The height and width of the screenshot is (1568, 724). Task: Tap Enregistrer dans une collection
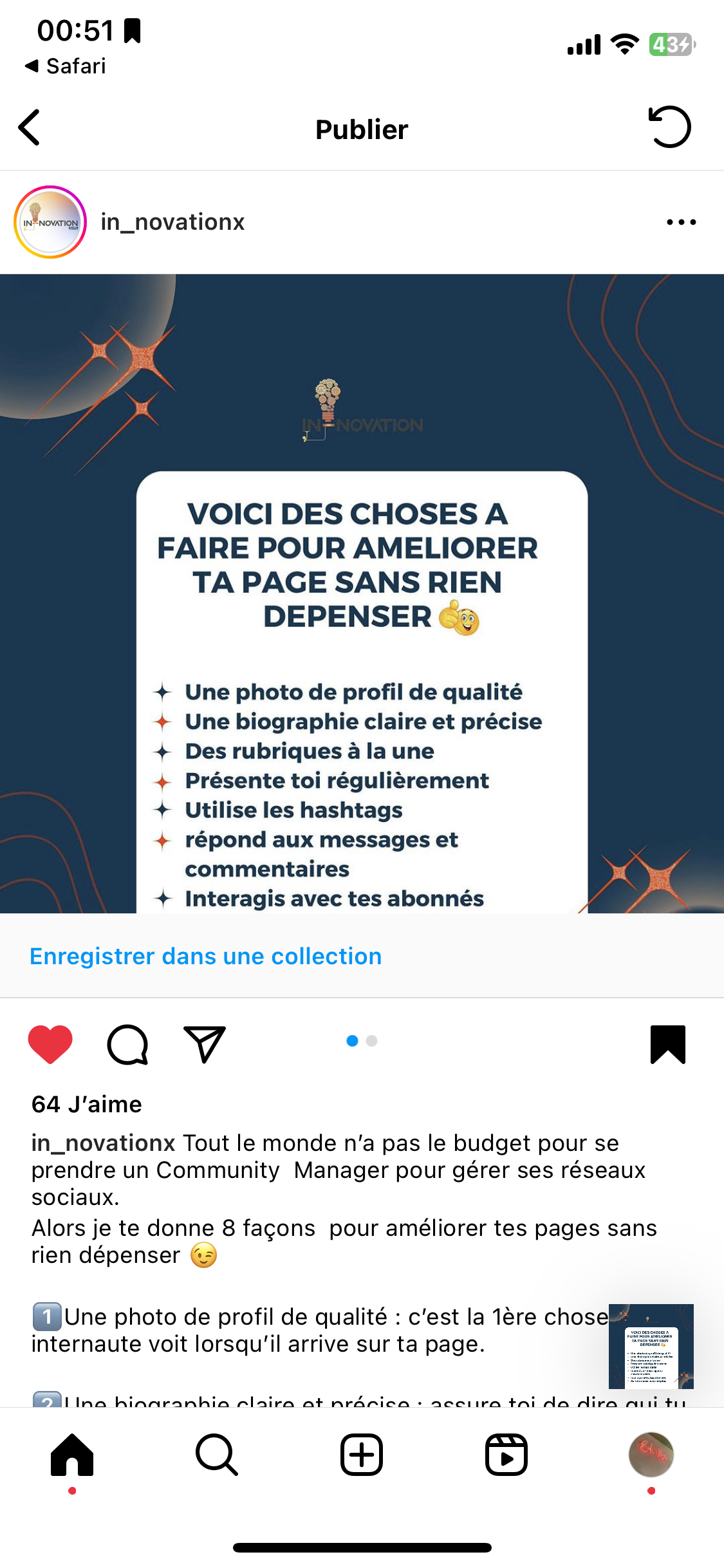click(x=206, y=957)
